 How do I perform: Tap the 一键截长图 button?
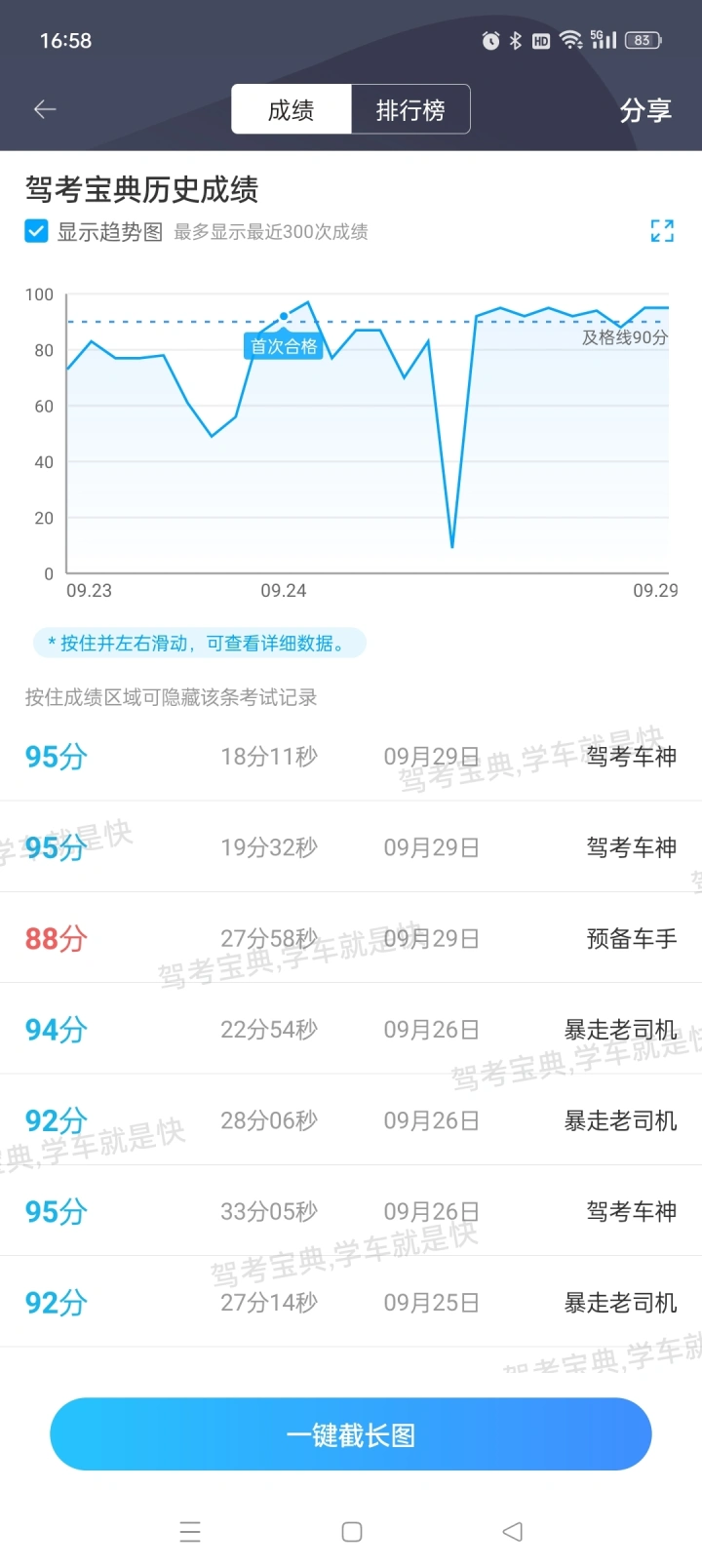pyautogui.click(x=351, y=1434)
